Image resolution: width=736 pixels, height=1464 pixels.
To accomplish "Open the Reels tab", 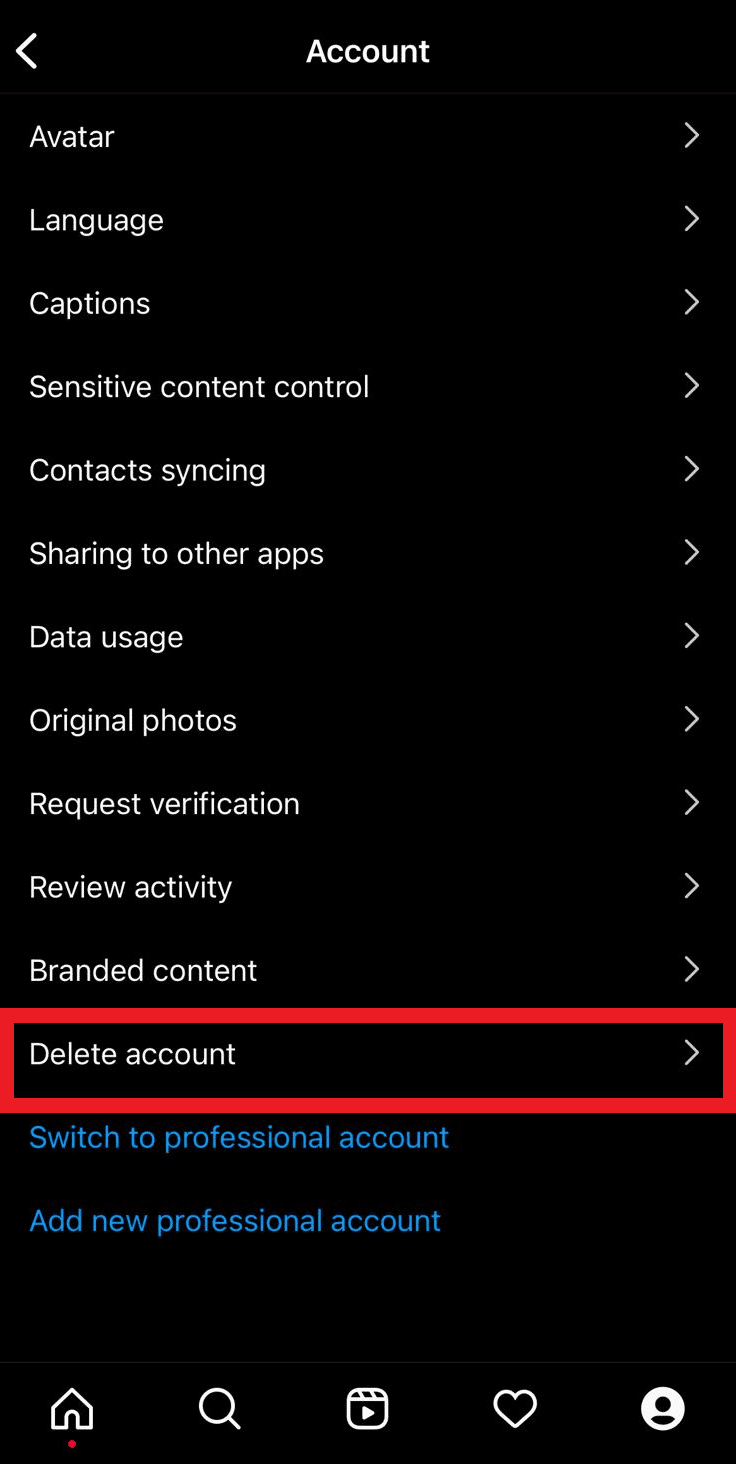I will click(x=367, y=1409).
